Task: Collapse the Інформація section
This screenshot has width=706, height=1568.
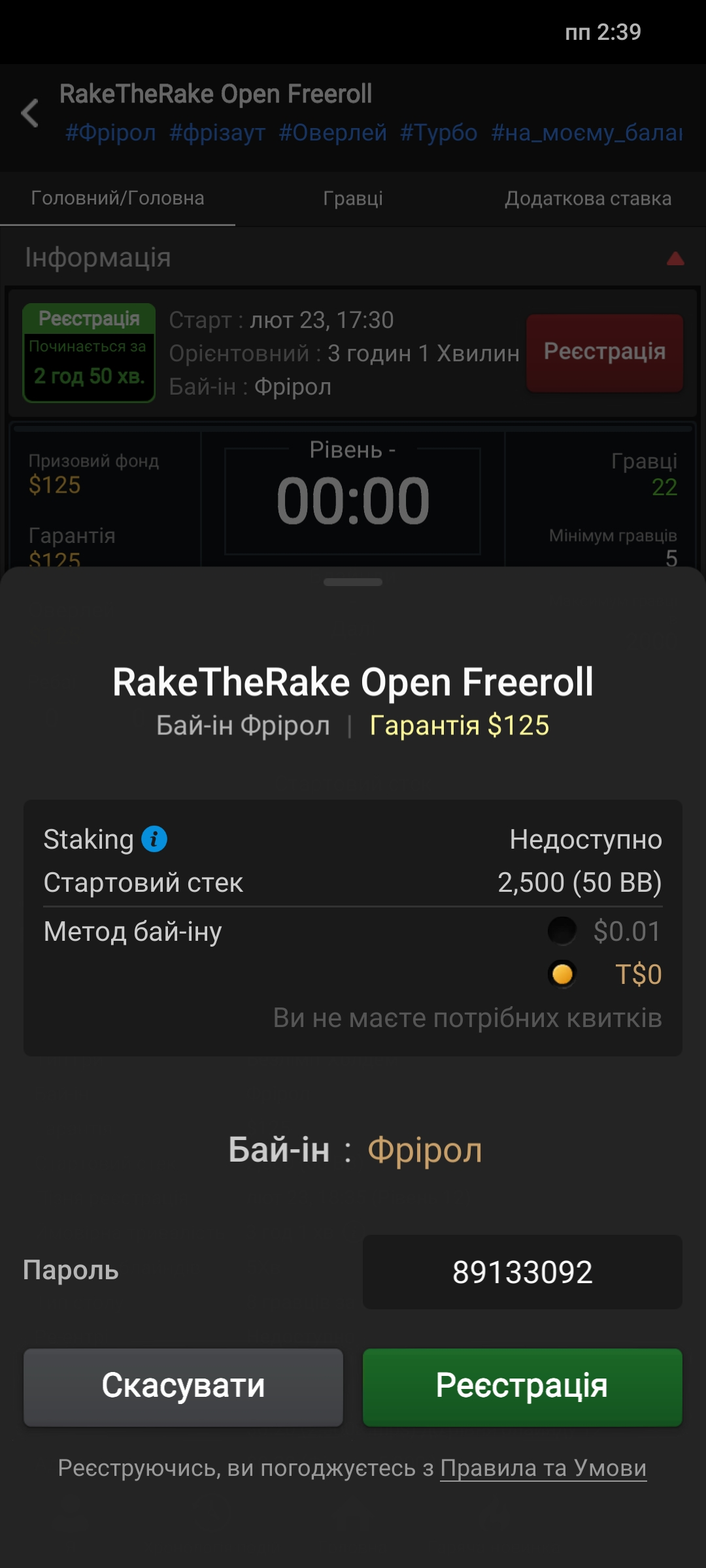Action: (675, 259)
